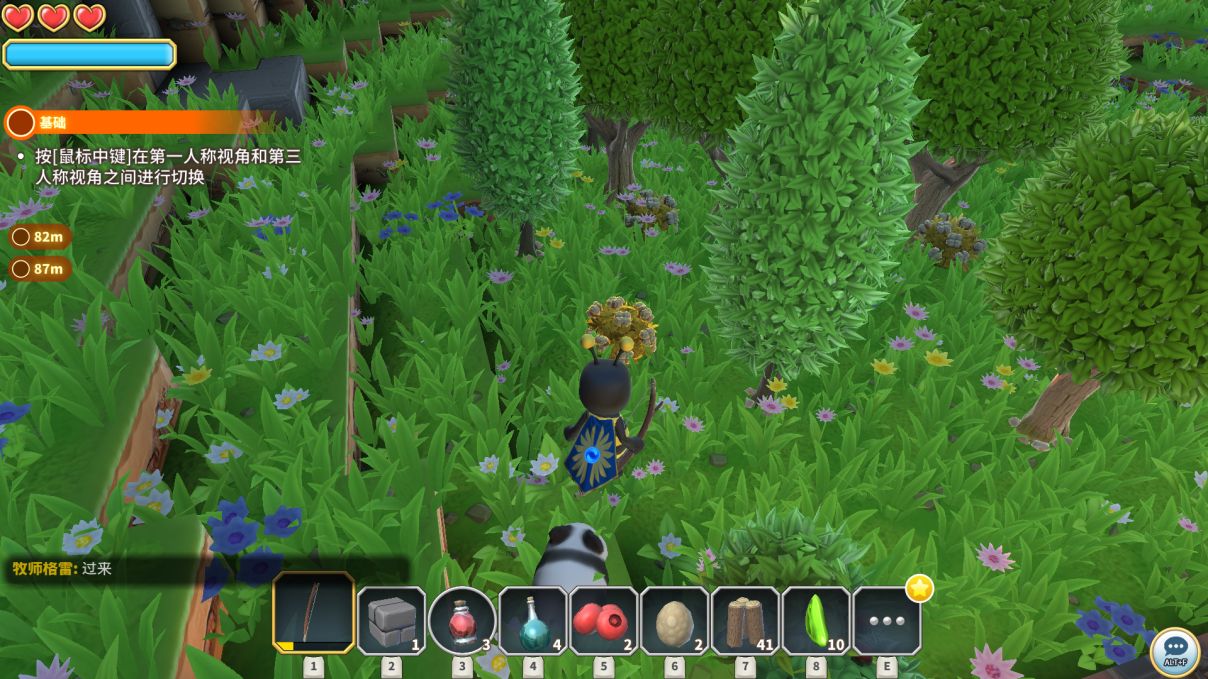Viewport: 1208px width, 679px height.
Task: Select the egg item in slot 6
Action: tap(675, 620)
